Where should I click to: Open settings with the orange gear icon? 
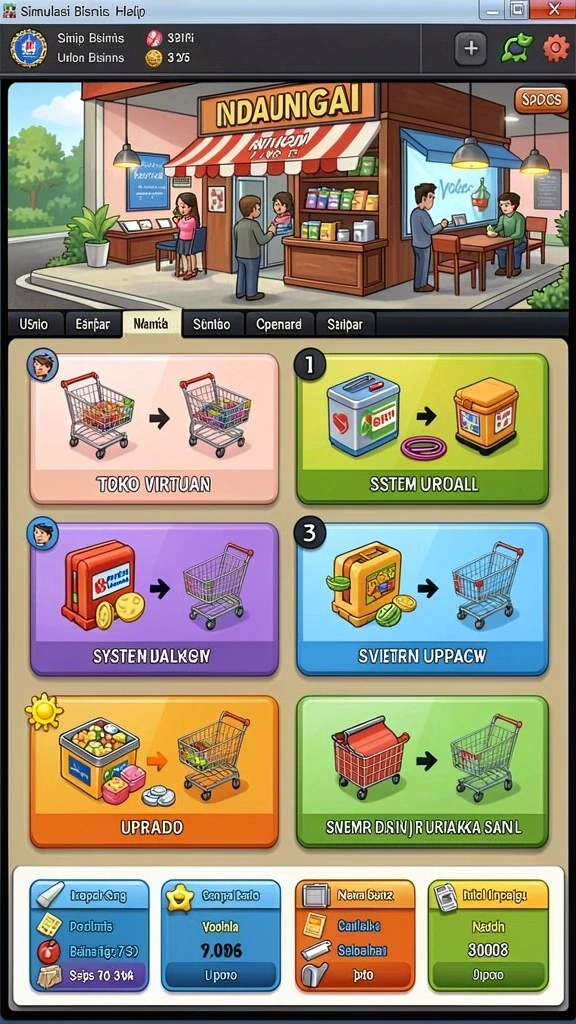(x=556, y=48)
